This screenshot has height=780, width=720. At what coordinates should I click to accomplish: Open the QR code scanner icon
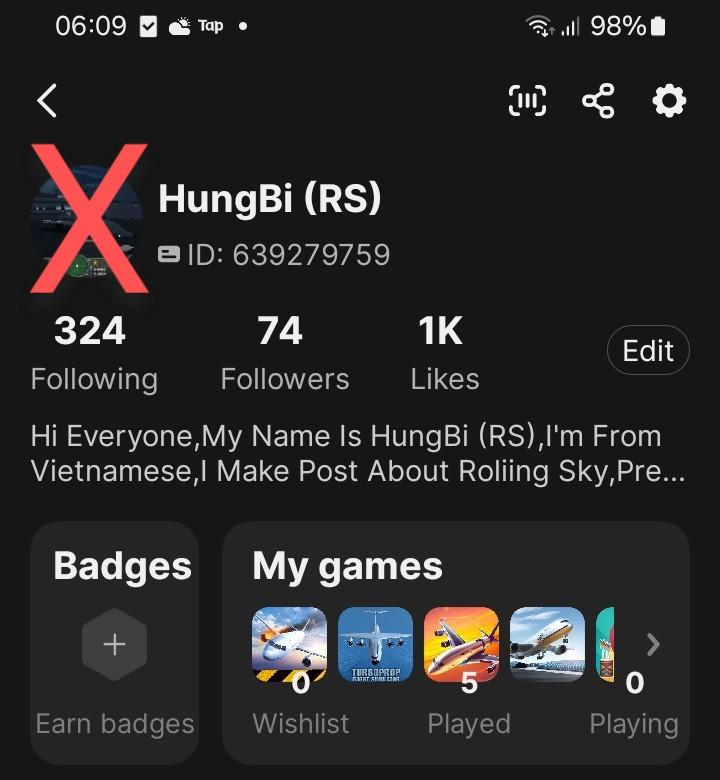pos(528,100)
